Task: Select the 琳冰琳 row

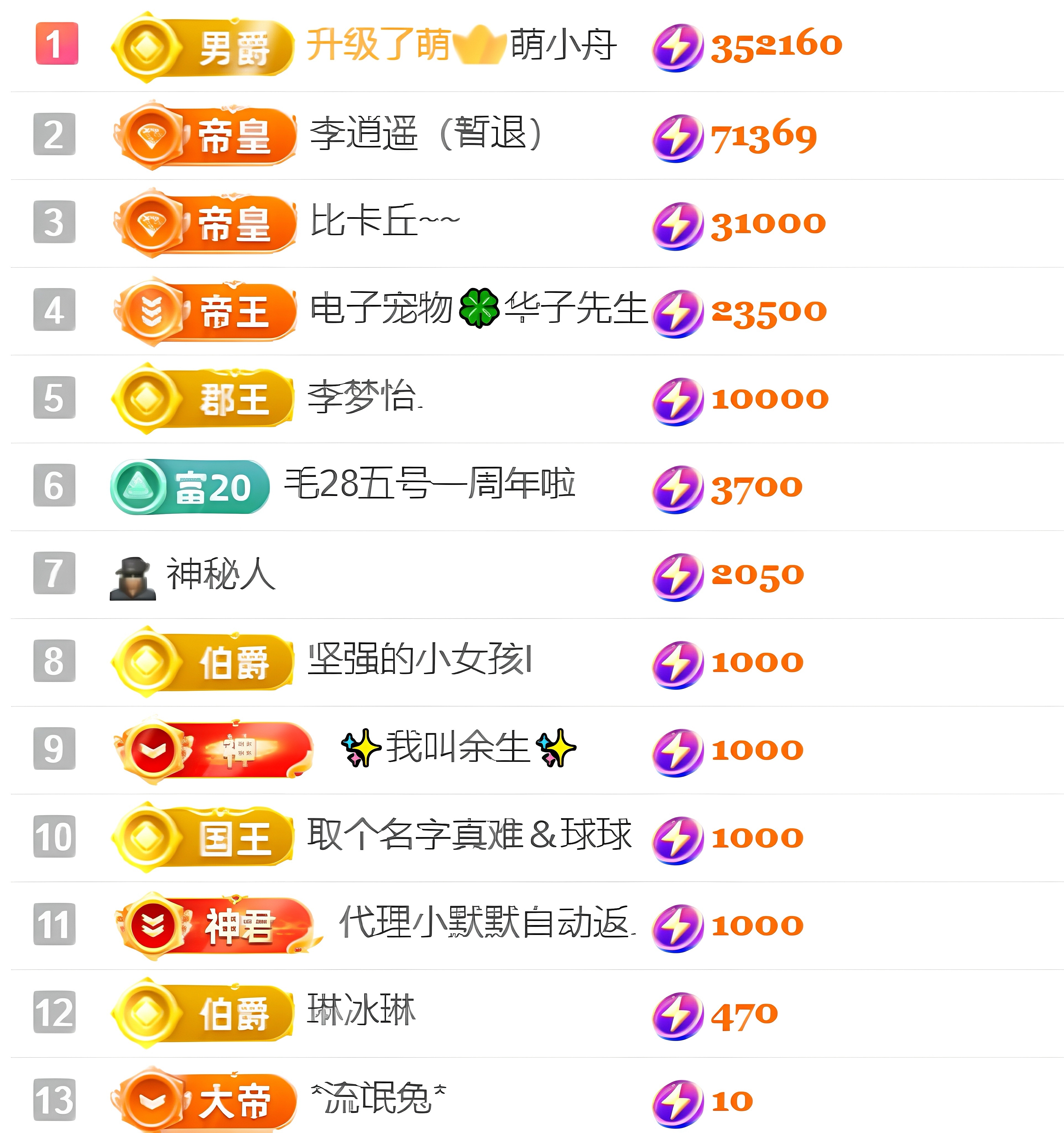Action: [361, 1011]
